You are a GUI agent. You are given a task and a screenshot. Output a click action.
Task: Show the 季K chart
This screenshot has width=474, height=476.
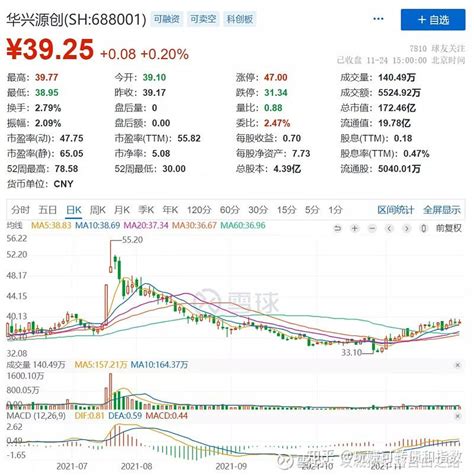point(146,210)
